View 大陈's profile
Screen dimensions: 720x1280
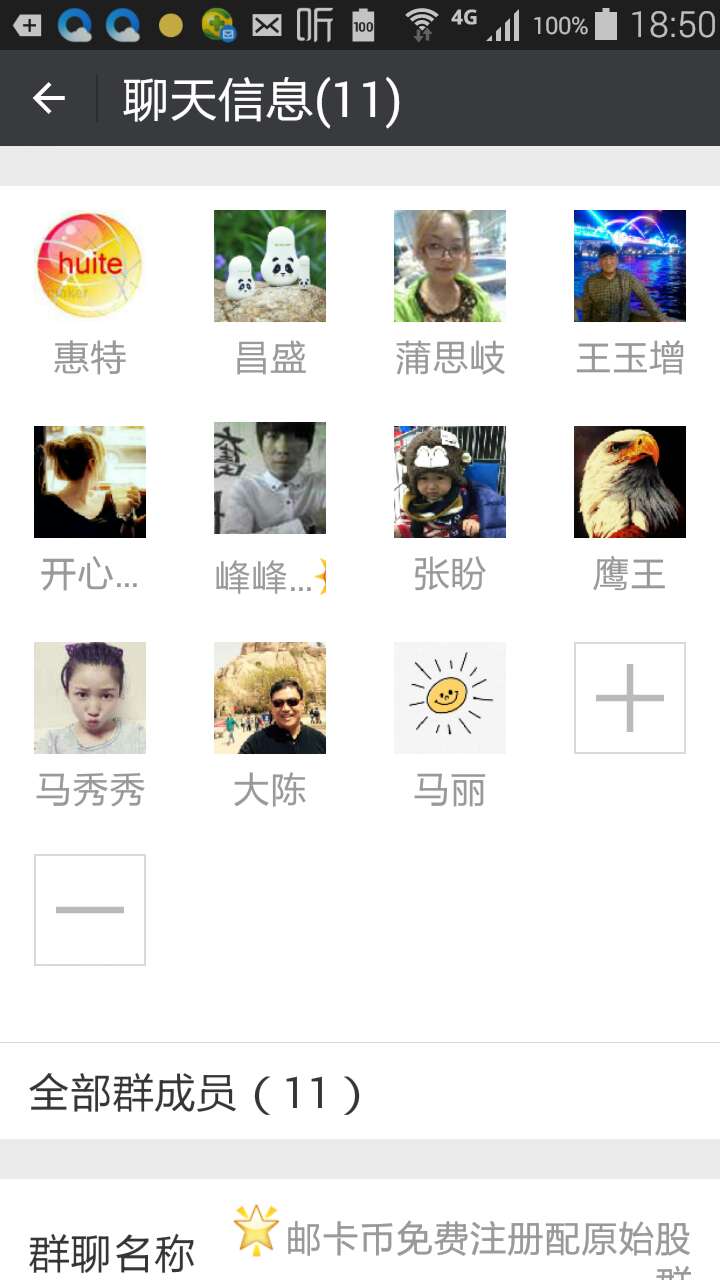pos(270,698)
